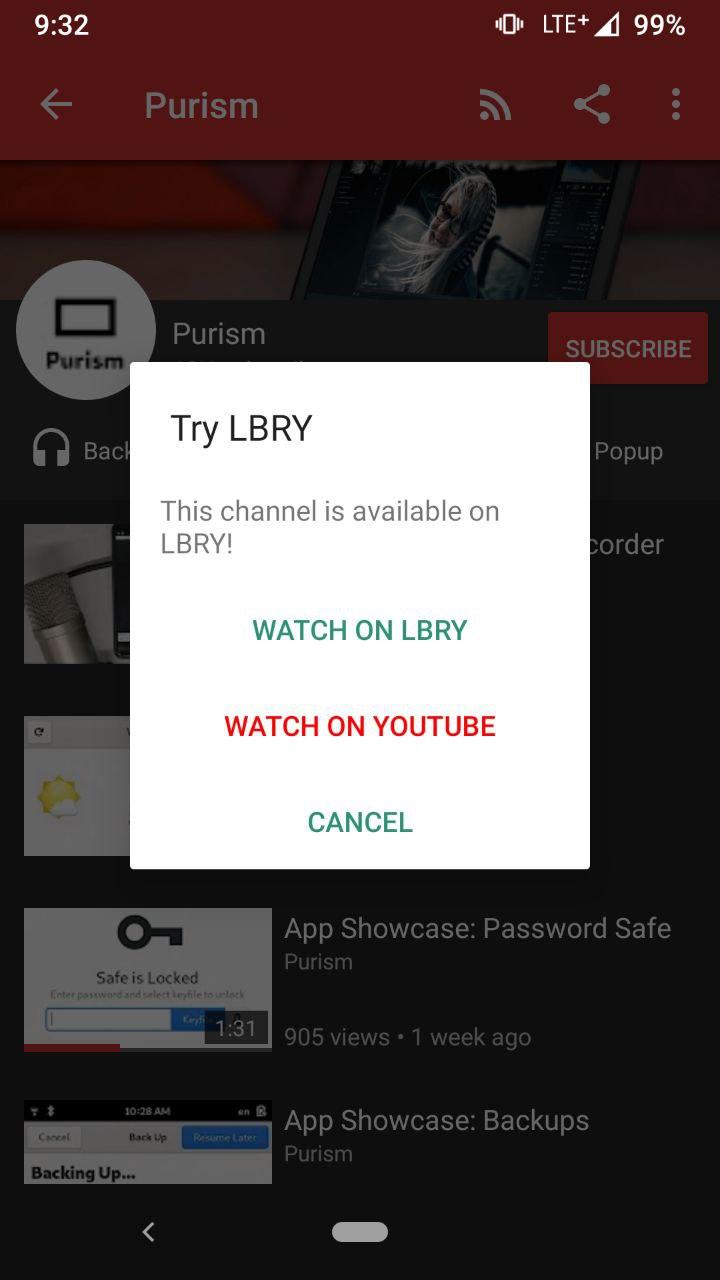720x1280 pixels.
Task: Open the overflow menu
Action: point(676,105)
